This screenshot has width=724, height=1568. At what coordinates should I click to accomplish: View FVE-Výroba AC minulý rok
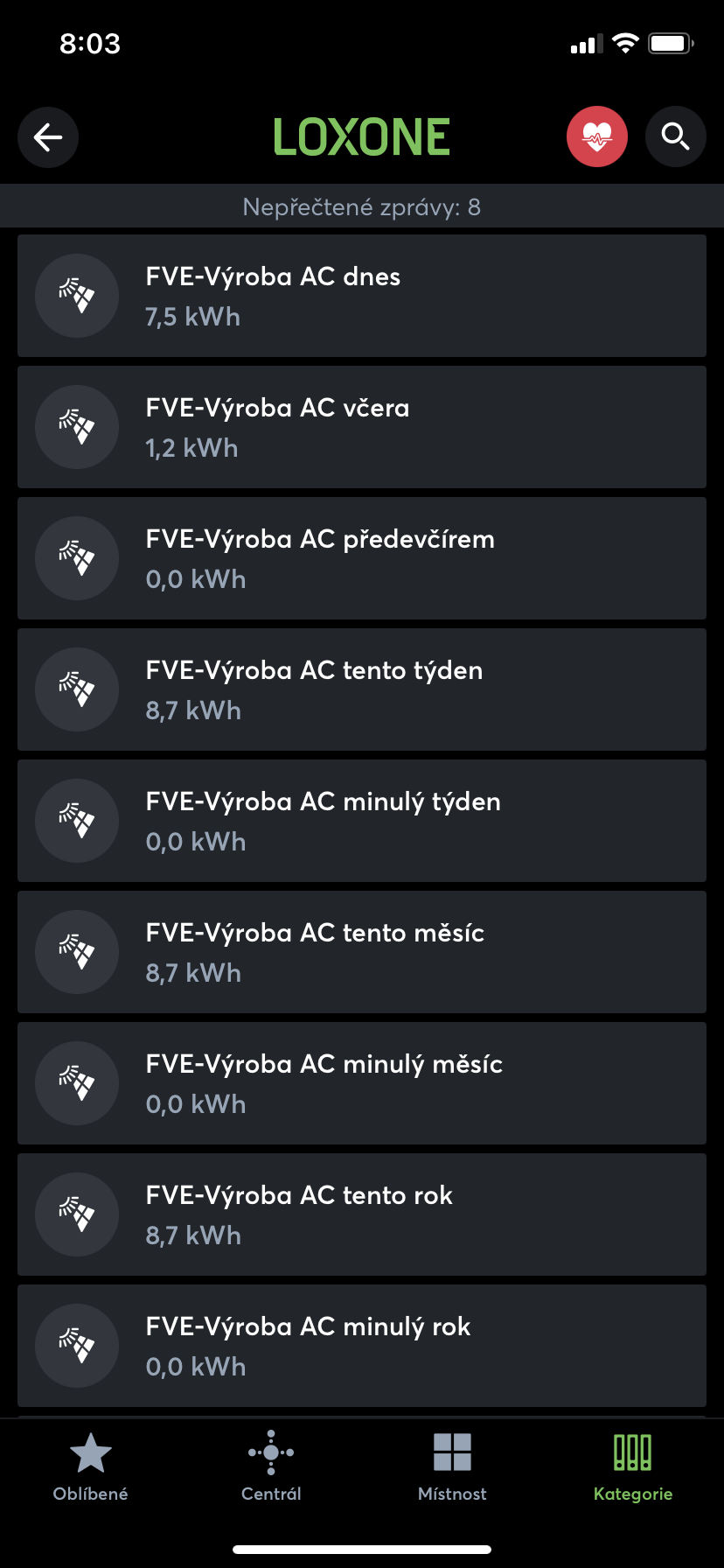pos(362,1346)
